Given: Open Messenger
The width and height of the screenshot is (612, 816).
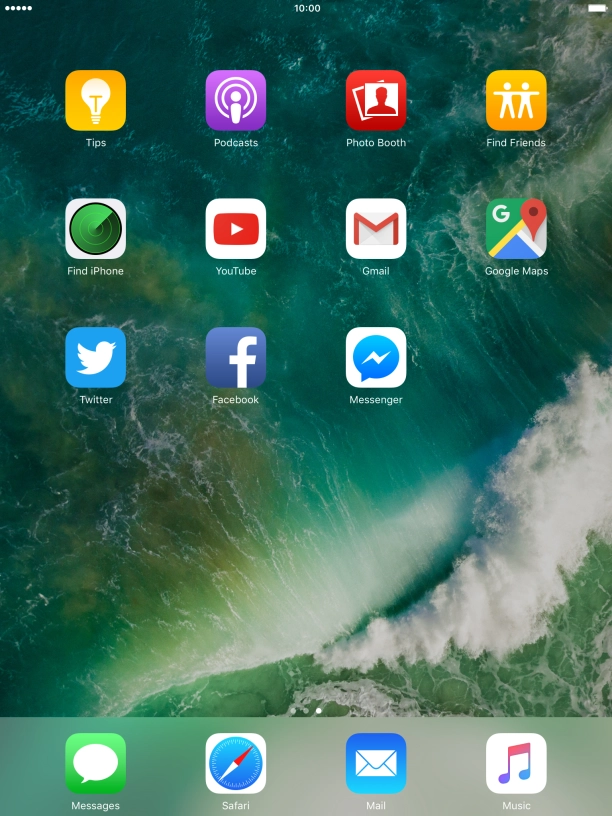Looking at the screenshot, I should (x=376, y=357).
